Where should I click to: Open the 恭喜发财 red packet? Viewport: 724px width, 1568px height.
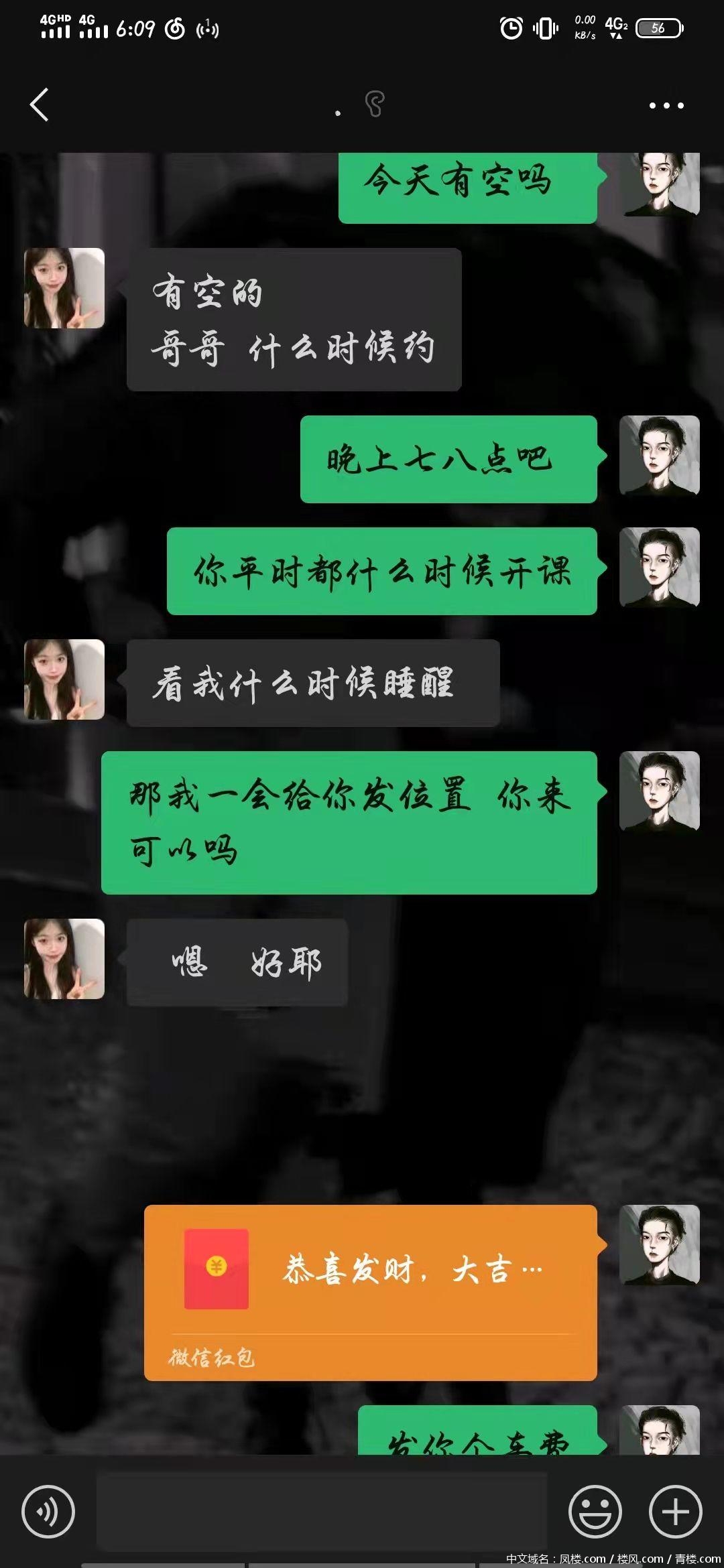[370, 1291]
